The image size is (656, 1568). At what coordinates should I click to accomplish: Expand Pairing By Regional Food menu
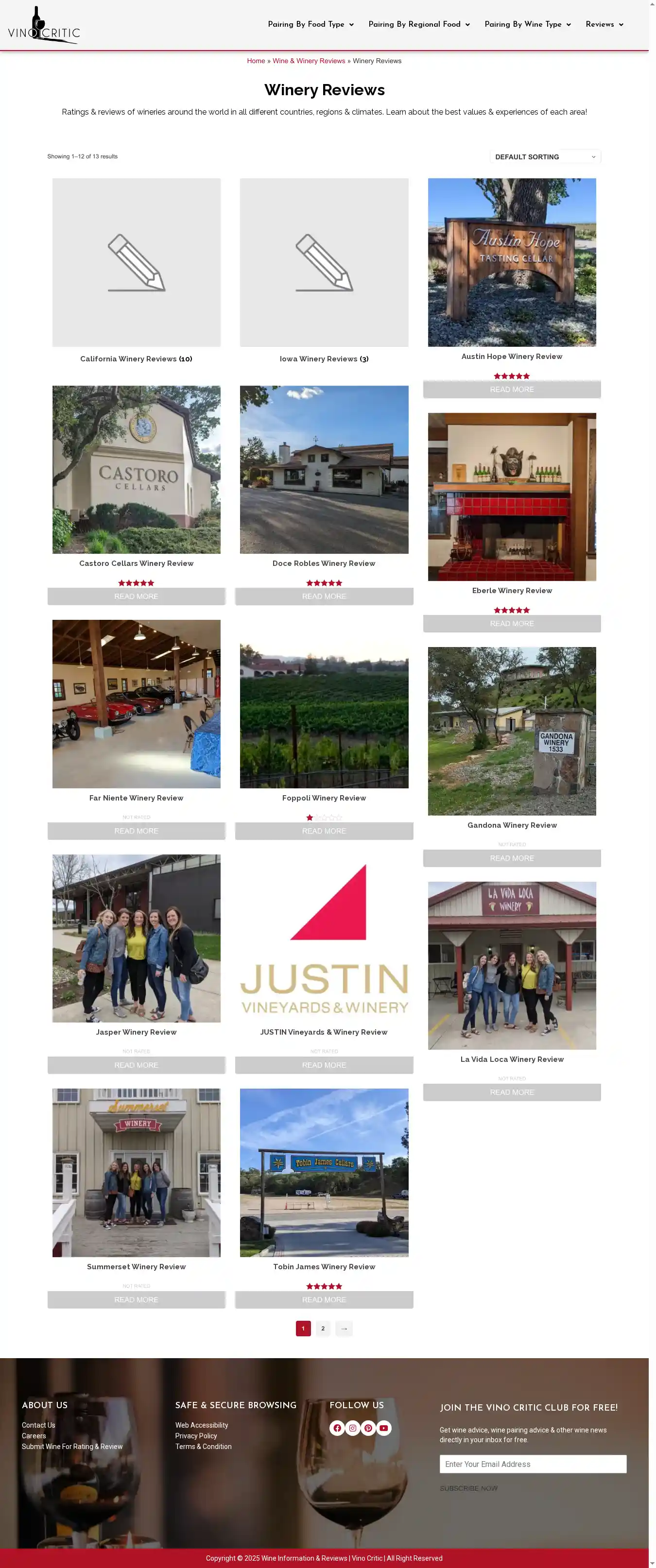pyautogui.click(x=418, y=24)
